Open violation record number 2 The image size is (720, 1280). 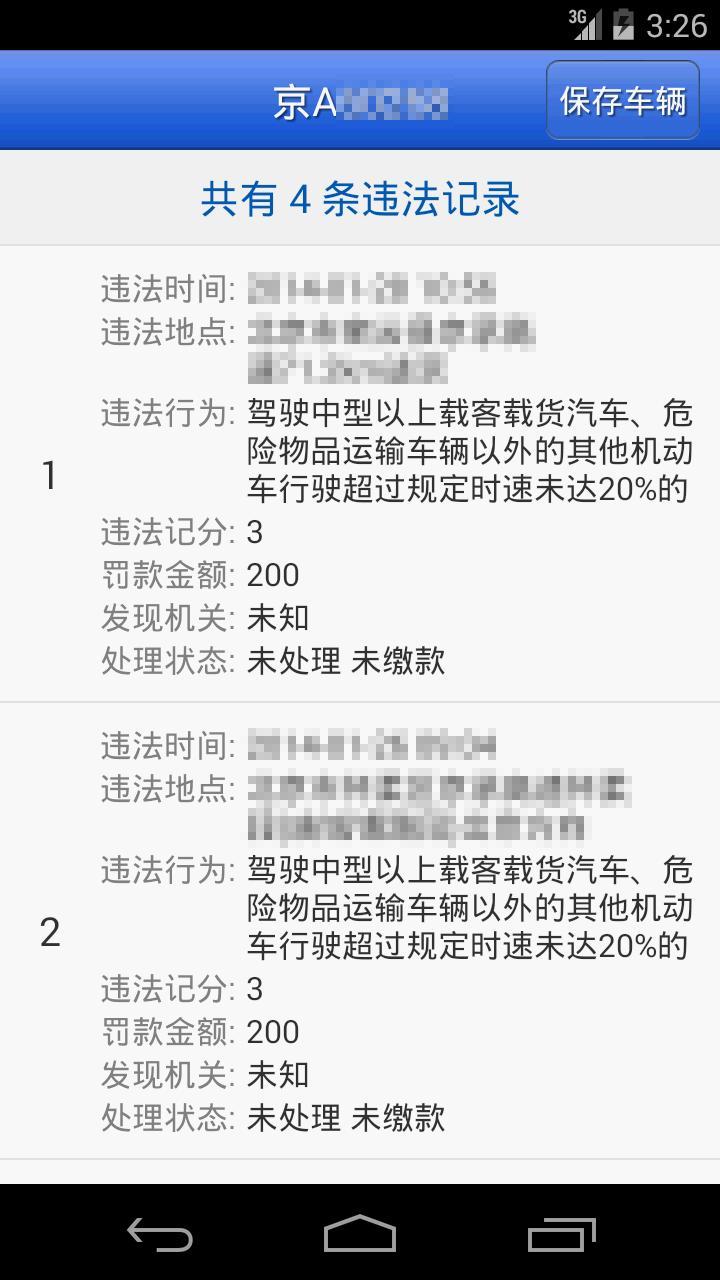point(360,932)
